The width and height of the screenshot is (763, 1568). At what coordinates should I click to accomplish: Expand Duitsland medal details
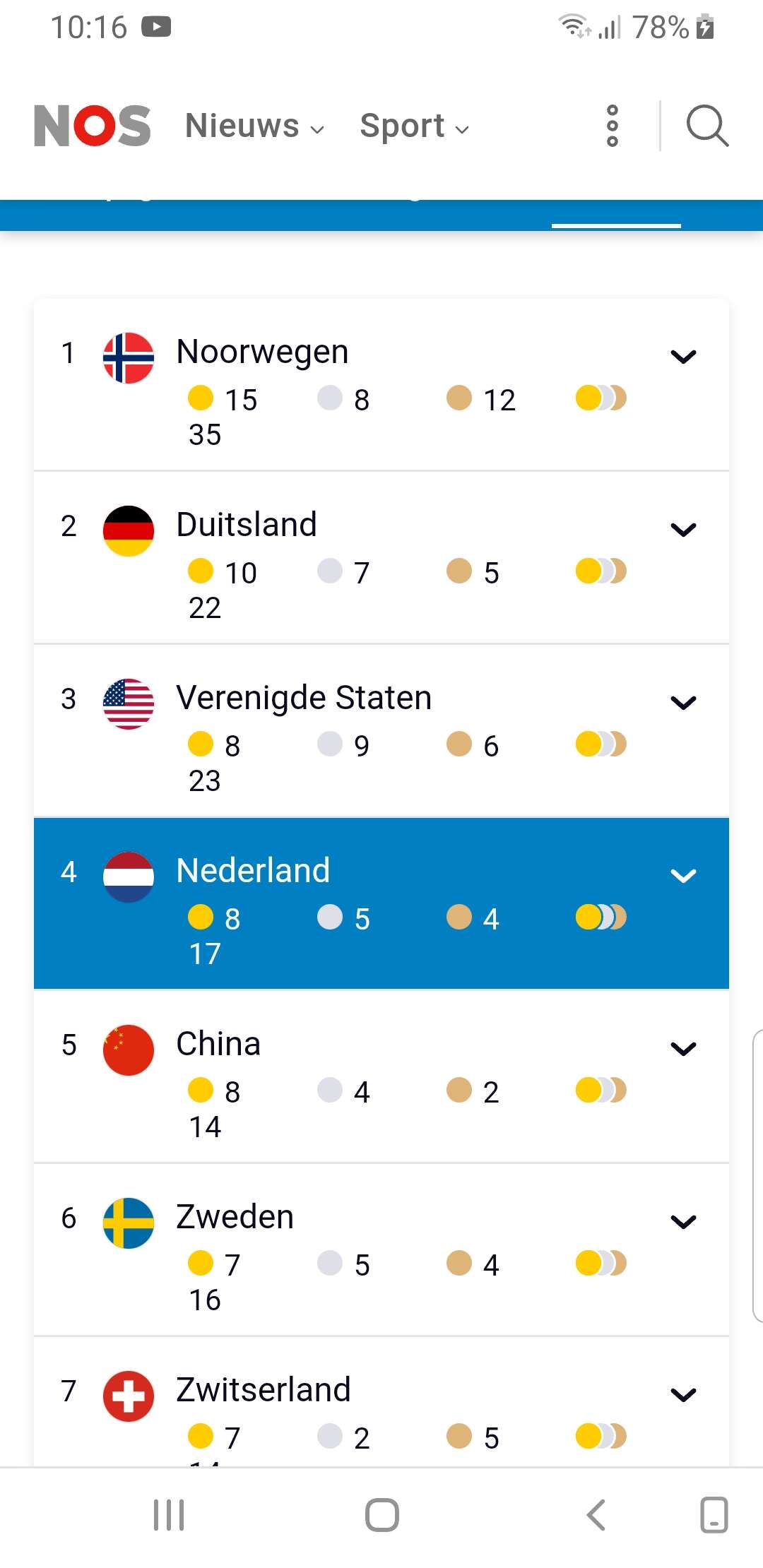click(x=683, y=529)
